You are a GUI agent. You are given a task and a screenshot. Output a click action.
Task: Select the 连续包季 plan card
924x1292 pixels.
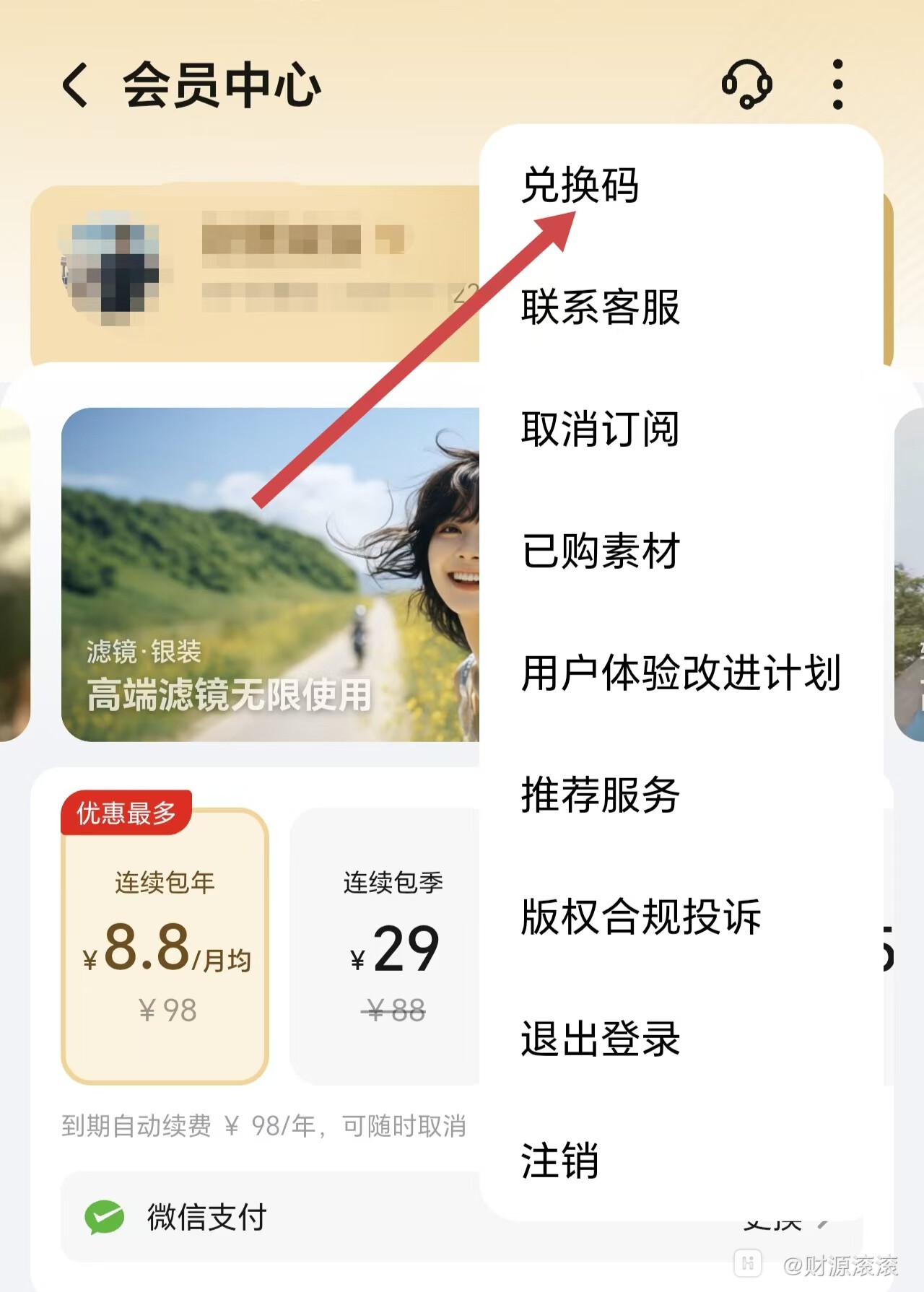click(x=390, y=946)
